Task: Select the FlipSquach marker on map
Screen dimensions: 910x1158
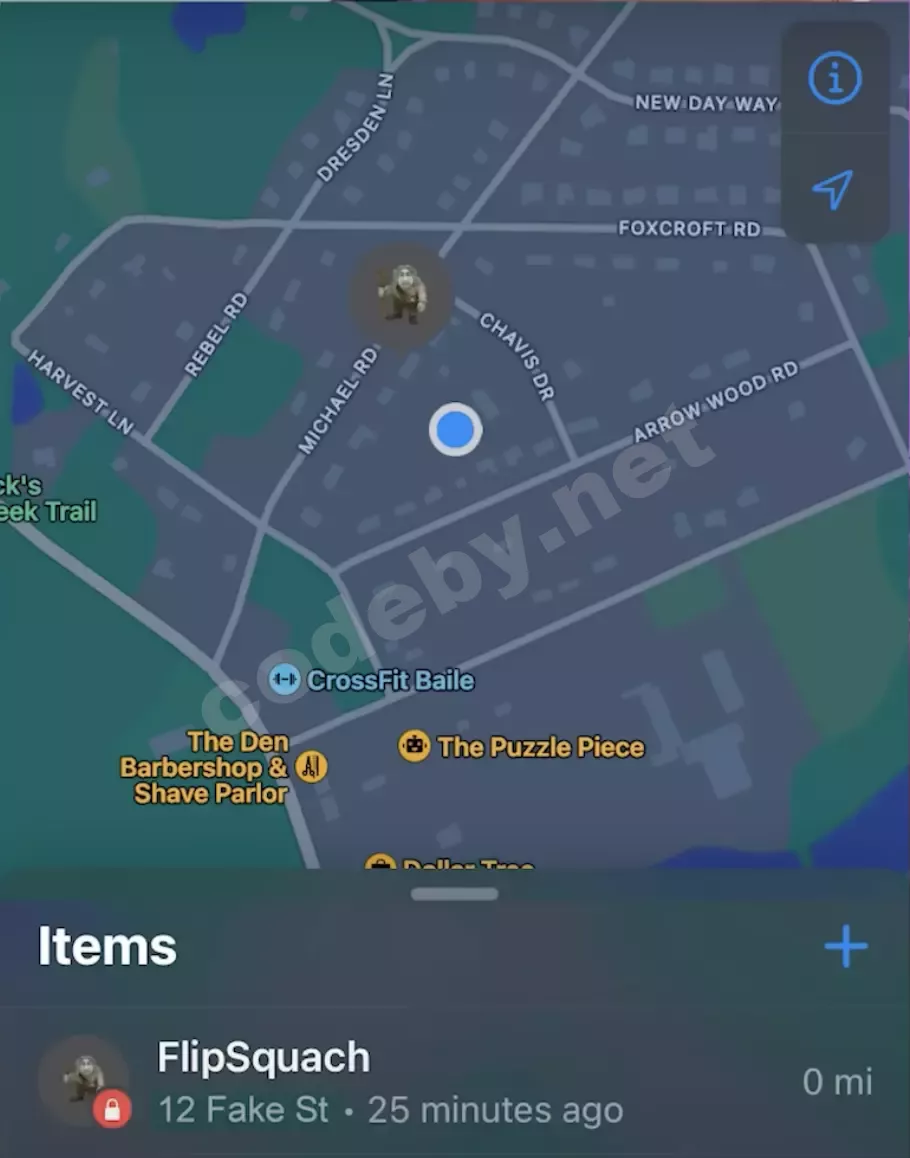Action: pyautogui.click(x=402, y=295)
